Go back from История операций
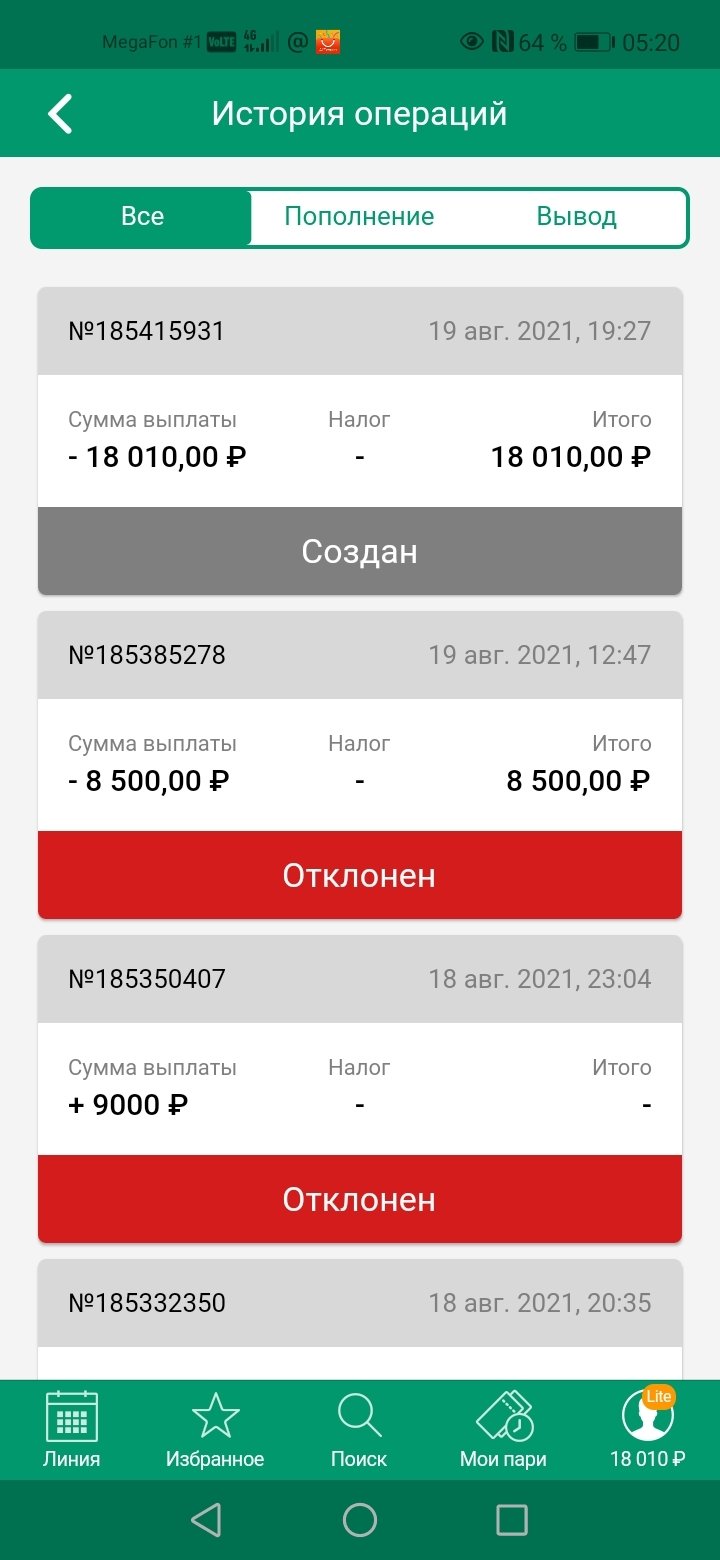720x1560 pixels. [x=61, y=114]
